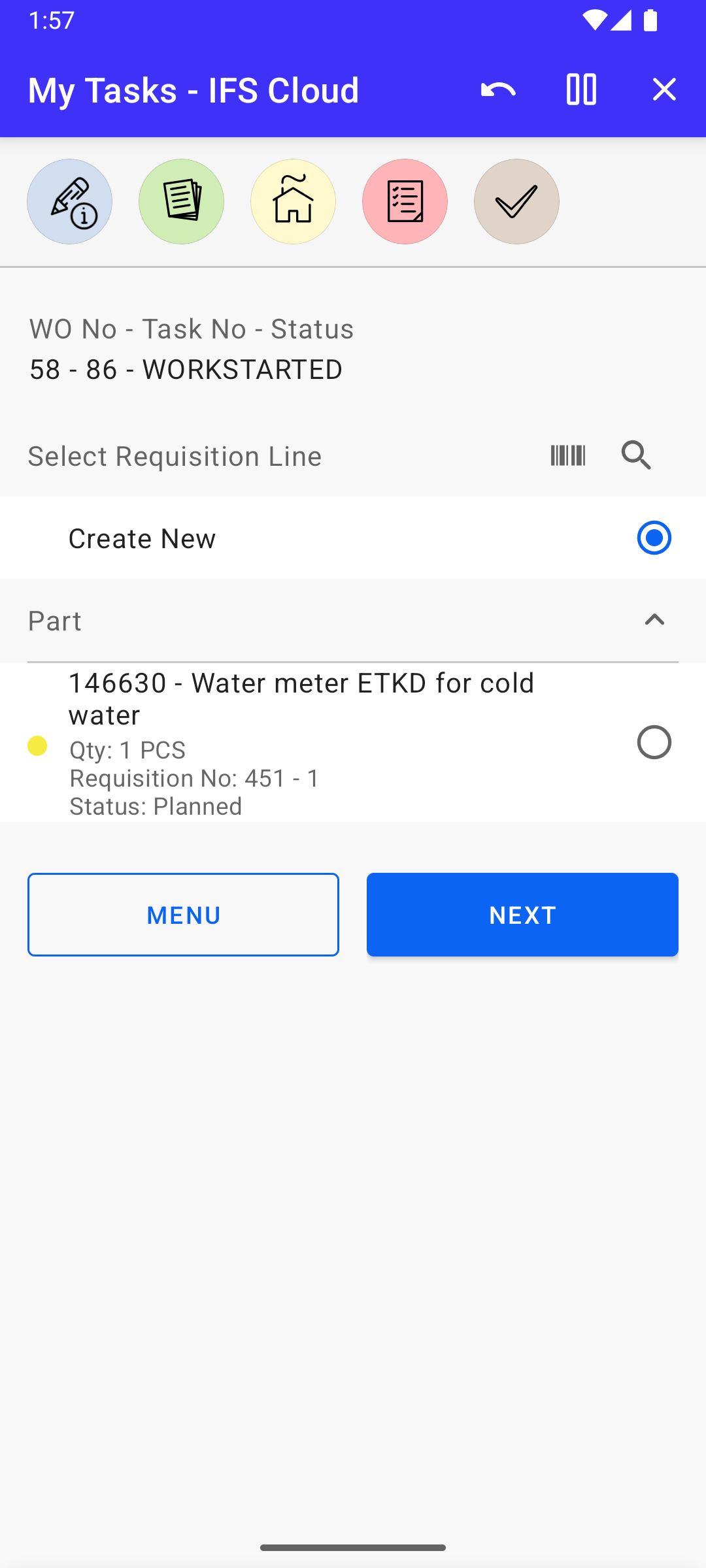
Task: Select the 146630 Water meter requisition line
Action: point(654,742)
